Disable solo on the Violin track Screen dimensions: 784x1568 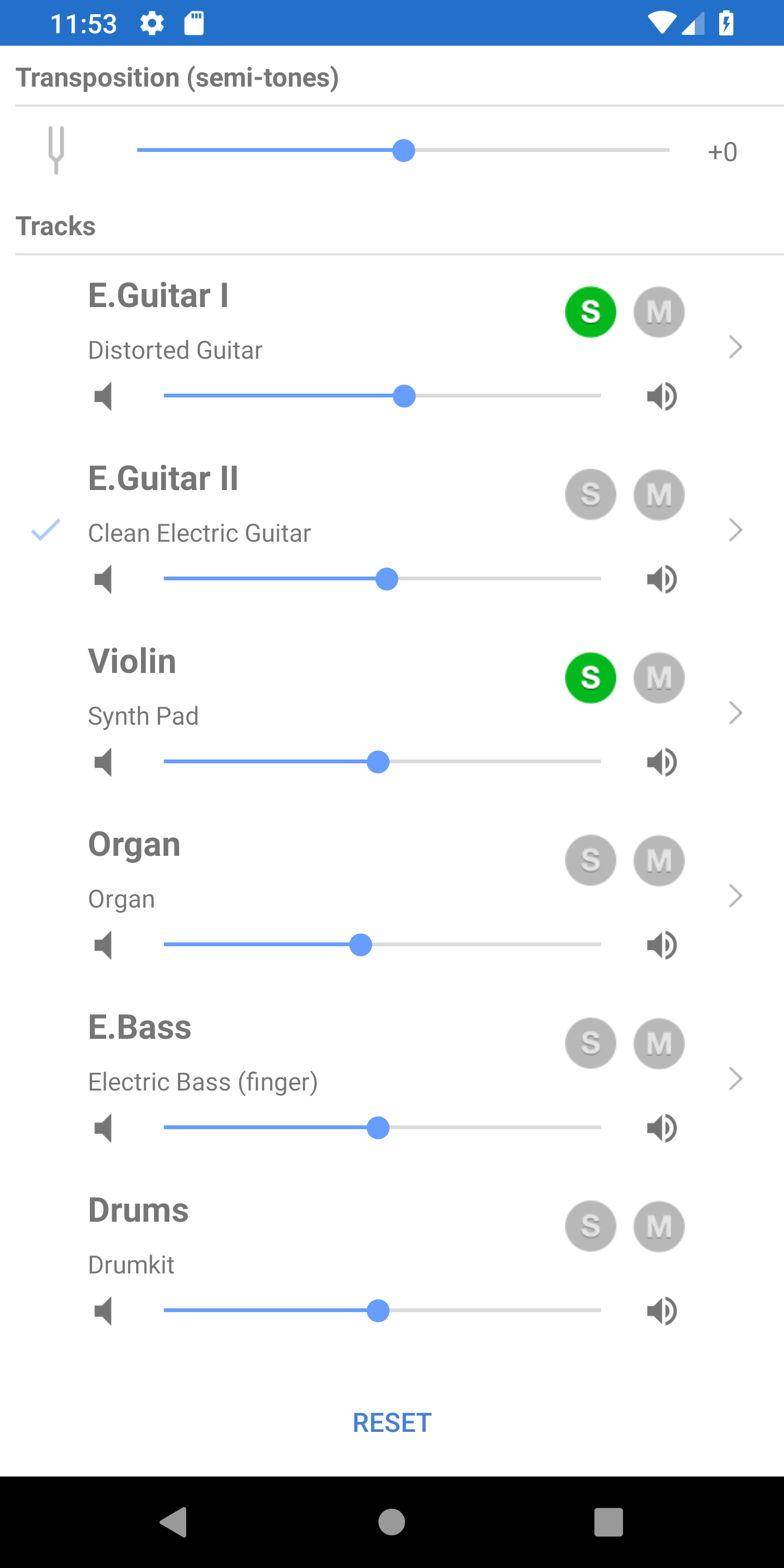tap(590, 678)
